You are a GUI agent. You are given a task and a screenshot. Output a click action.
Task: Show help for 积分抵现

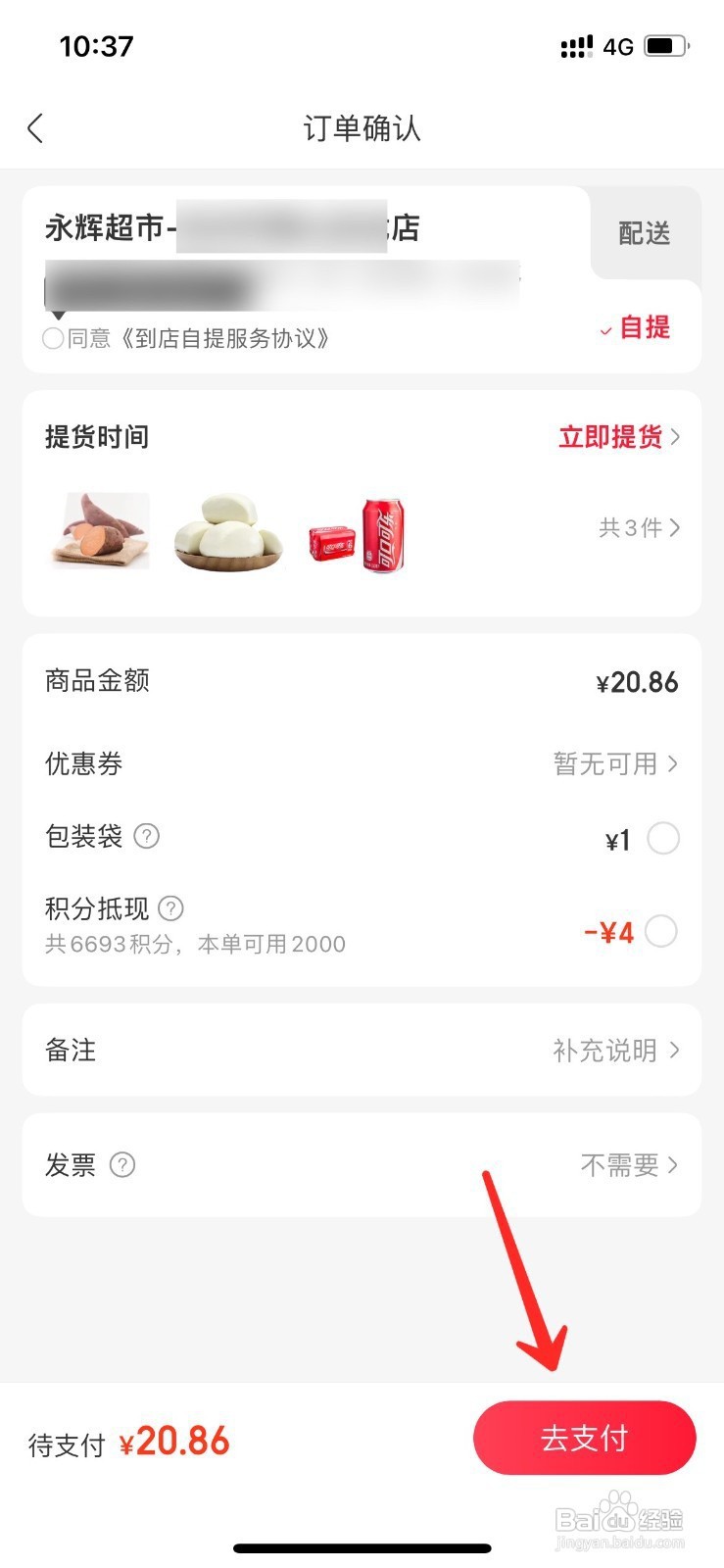(170, 908)
